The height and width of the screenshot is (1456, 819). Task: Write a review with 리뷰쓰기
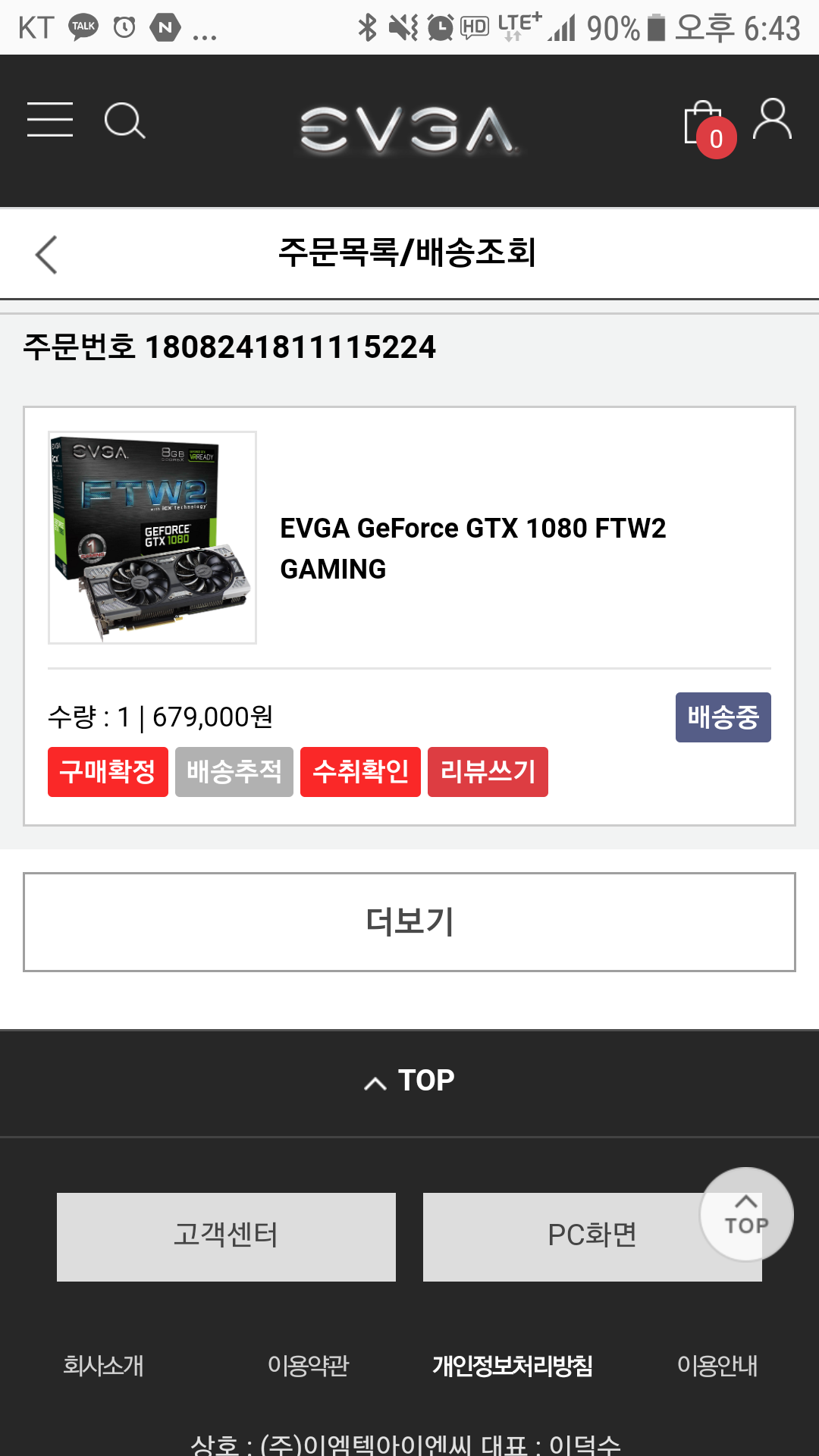(x=488, y=772)
